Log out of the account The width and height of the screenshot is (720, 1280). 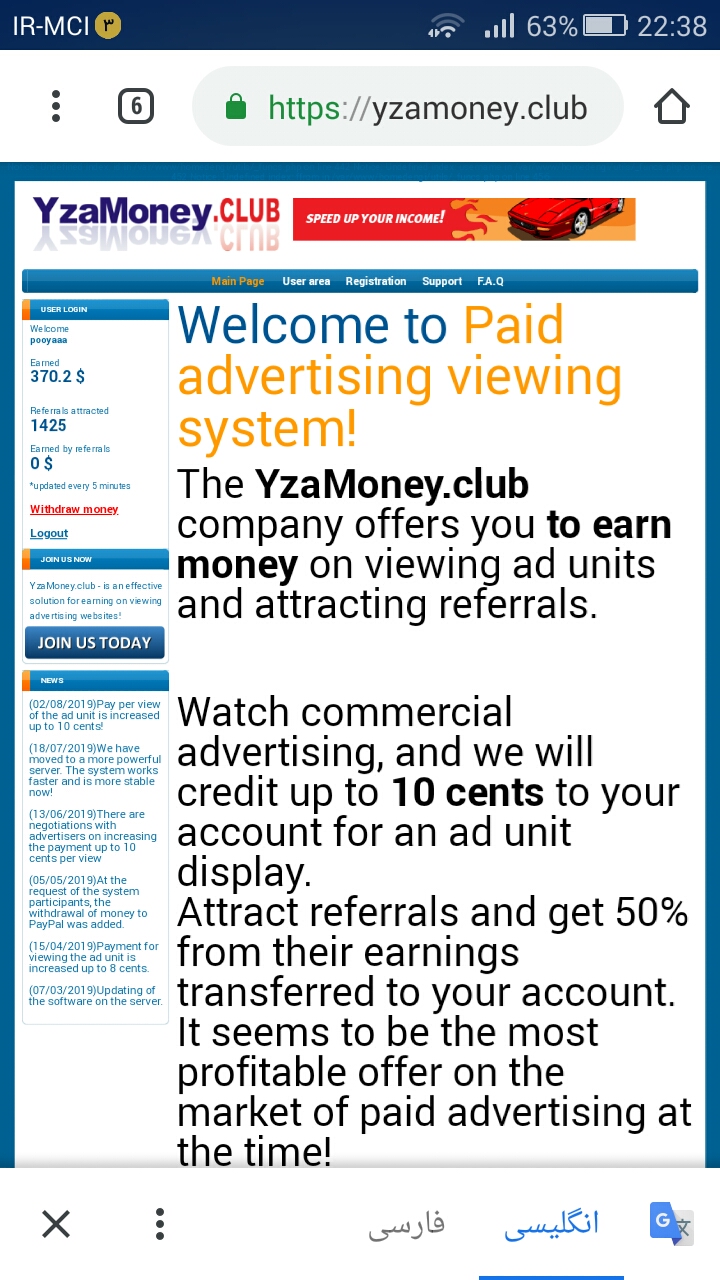49,533
